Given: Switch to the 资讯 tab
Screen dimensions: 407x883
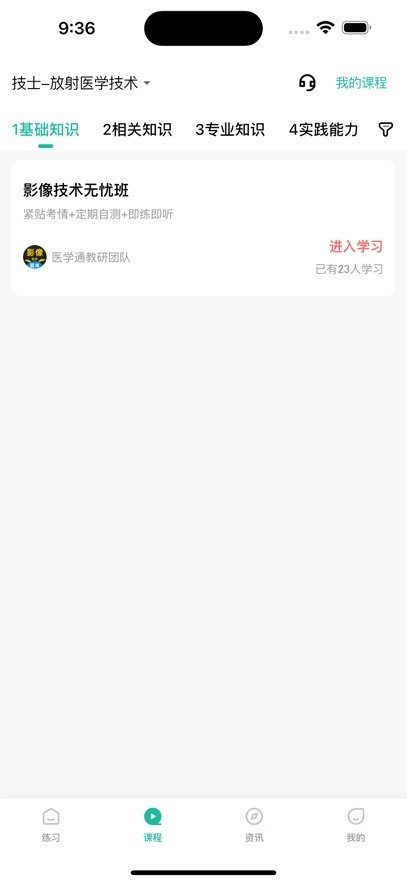Looking at the screenshot, I should point(254,825).
